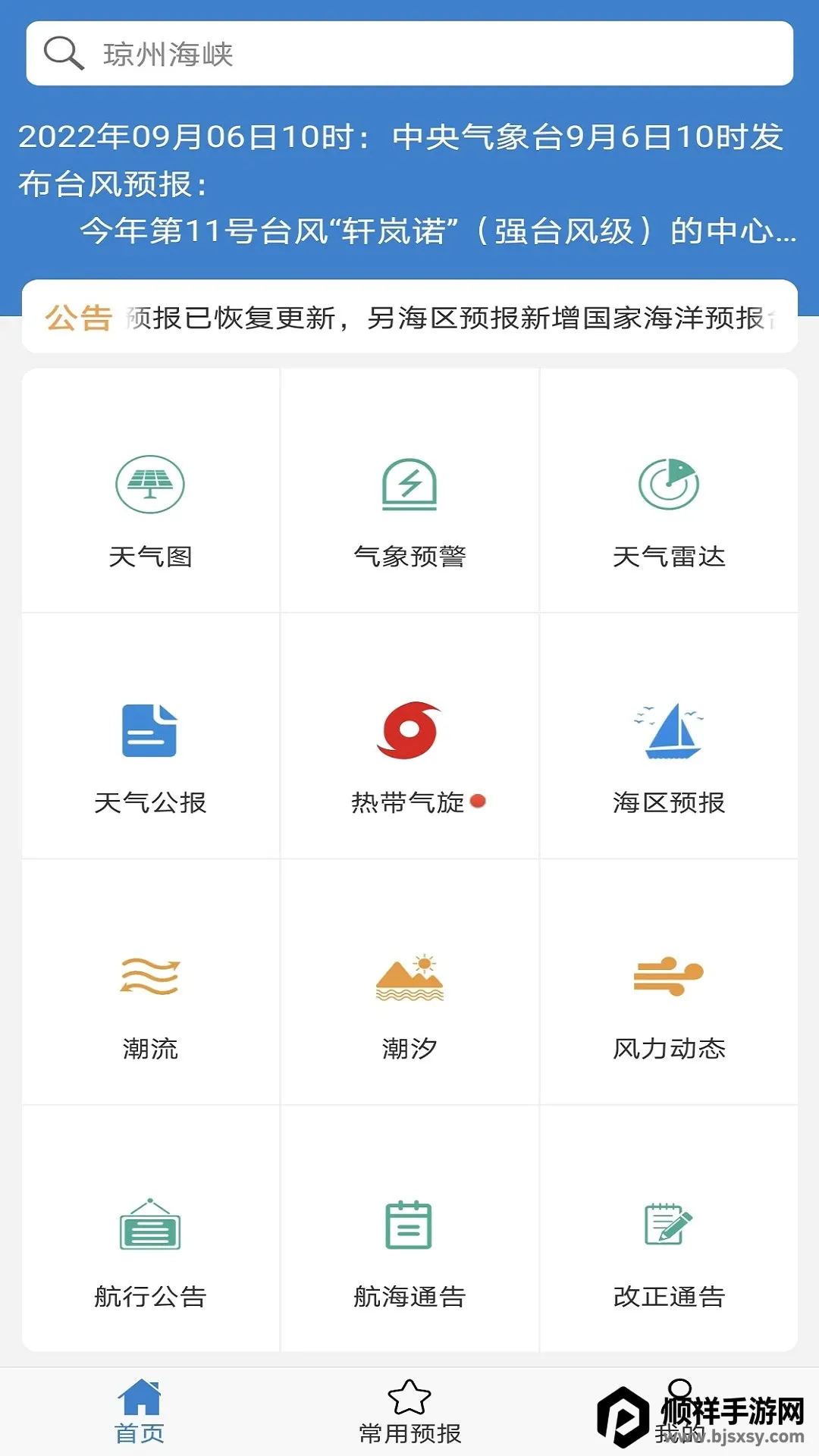The image size is (819, 1456).
Task: Open 改正通告 correction notices
Action: click(669, 1228)
